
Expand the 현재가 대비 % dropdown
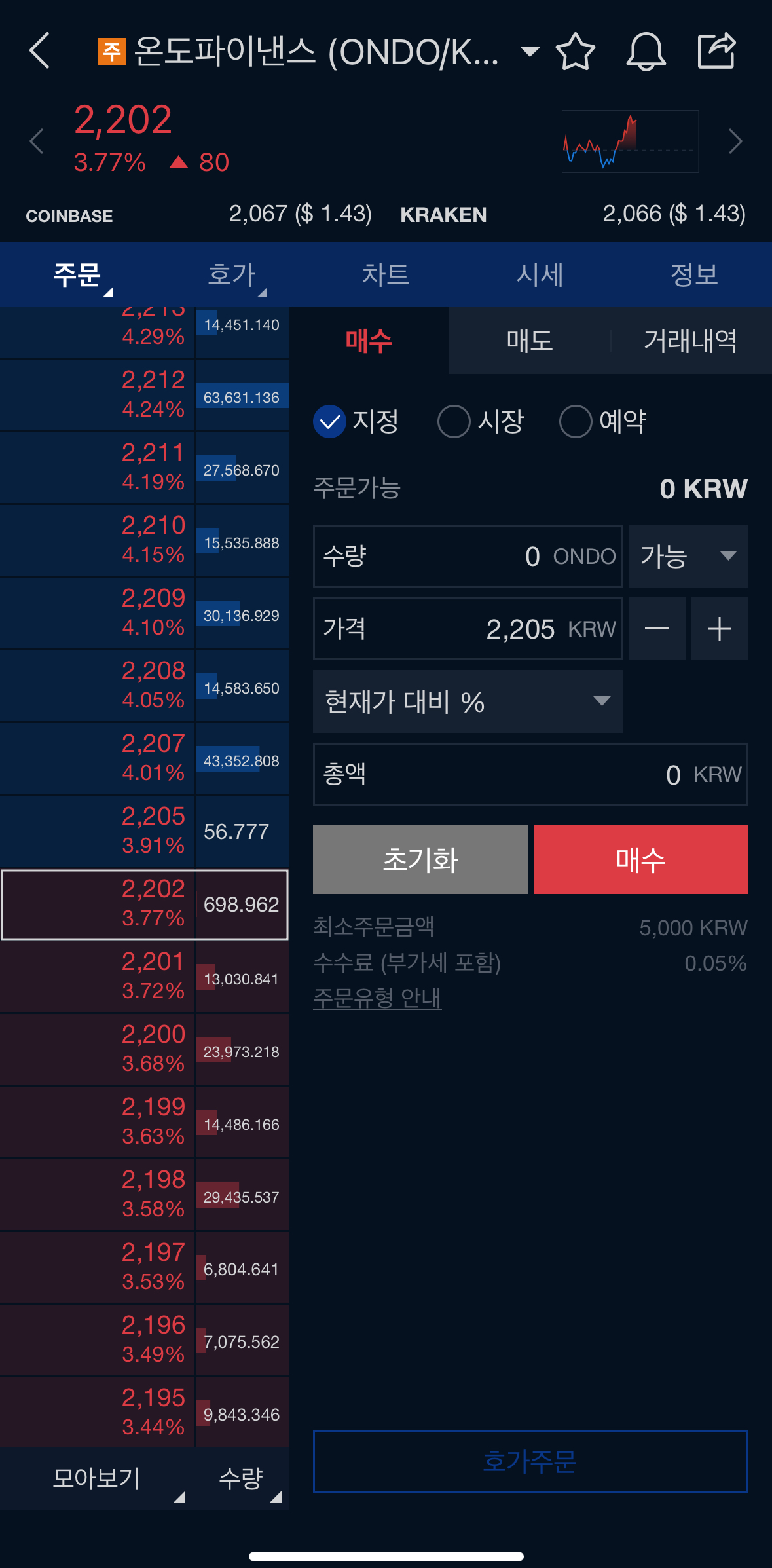coord(468,701)
